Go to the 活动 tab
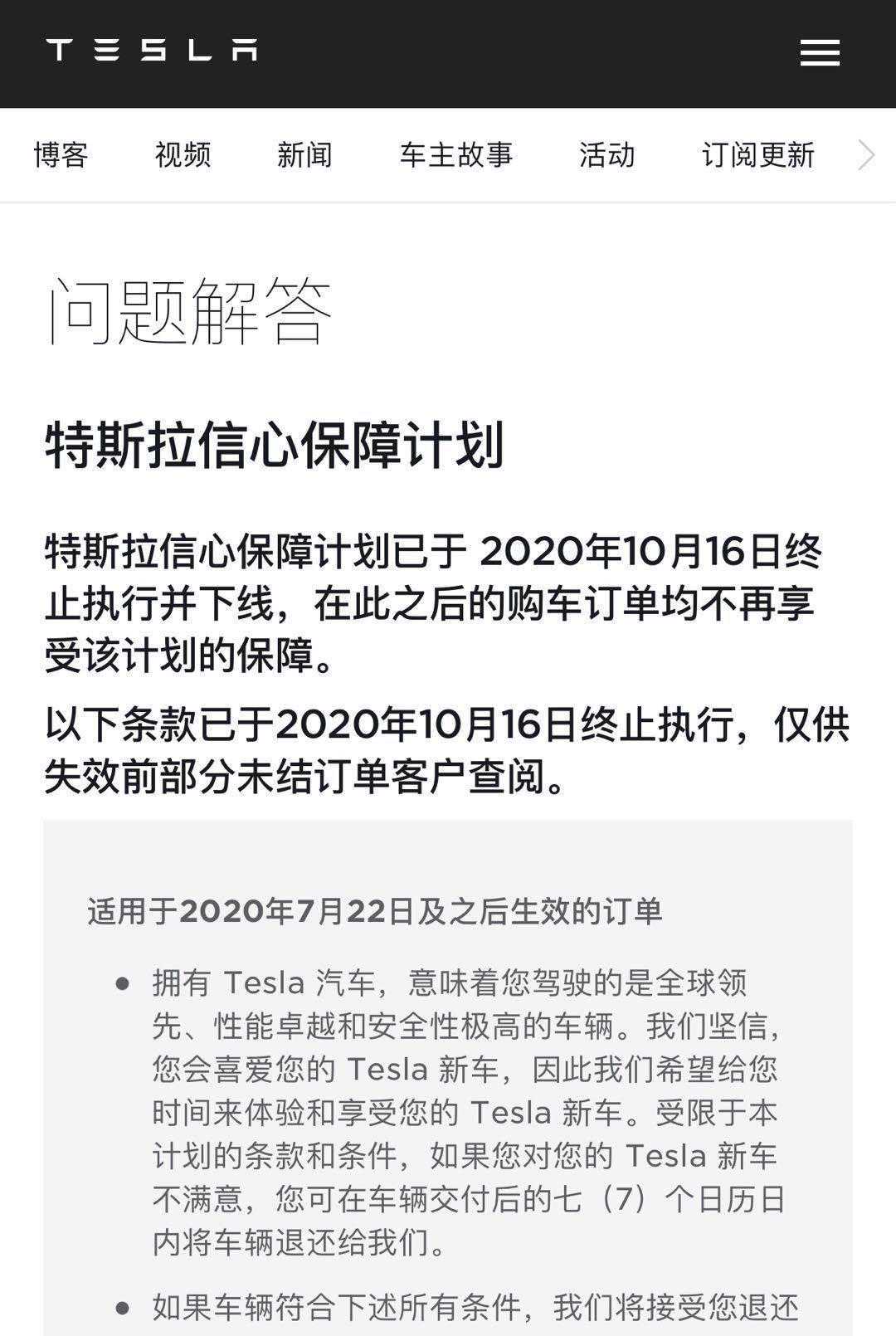Viewport: 896px width, 1336px height. 606,155
